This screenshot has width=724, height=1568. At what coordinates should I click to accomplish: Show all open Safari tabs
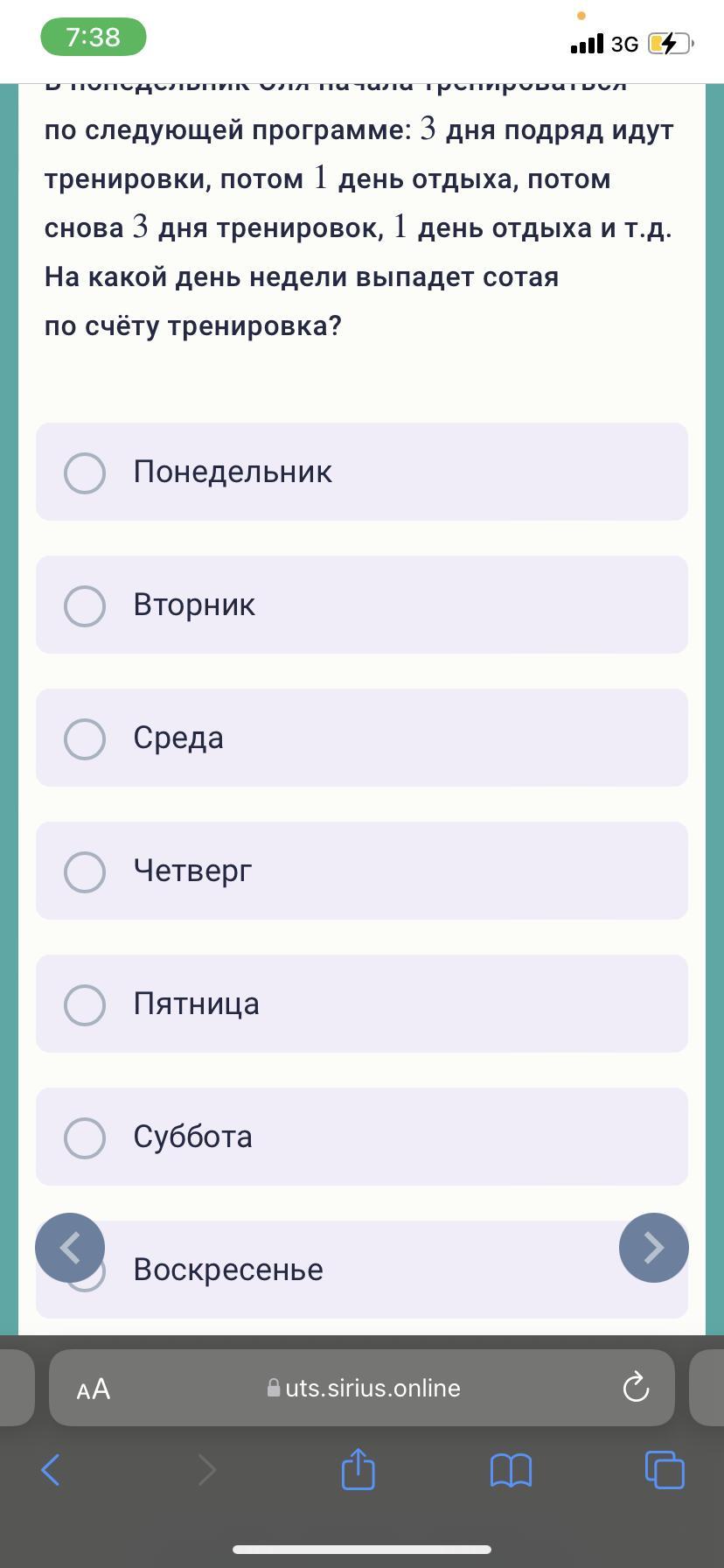pos(664,1469)
